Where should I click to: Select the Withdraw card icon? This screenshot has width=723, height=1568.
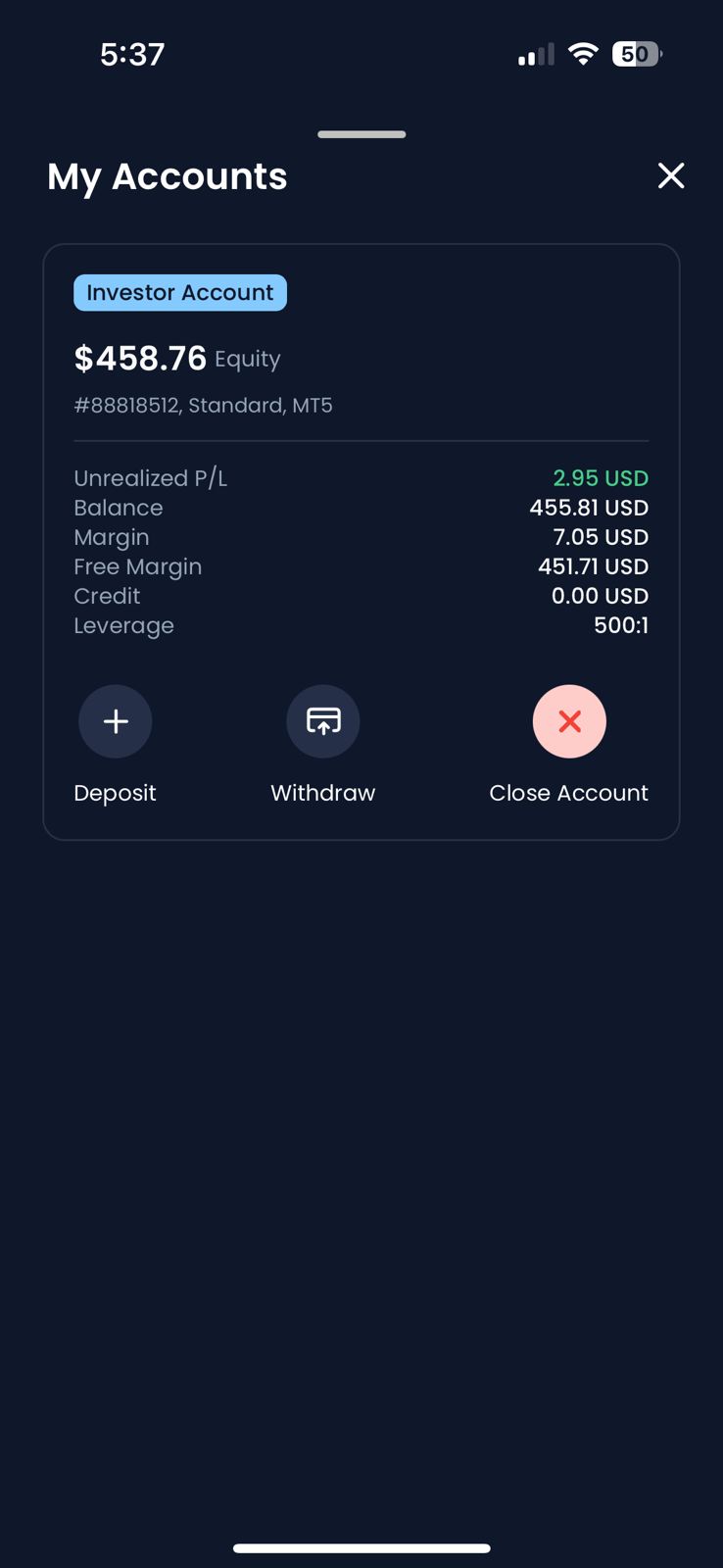[322, 721]
